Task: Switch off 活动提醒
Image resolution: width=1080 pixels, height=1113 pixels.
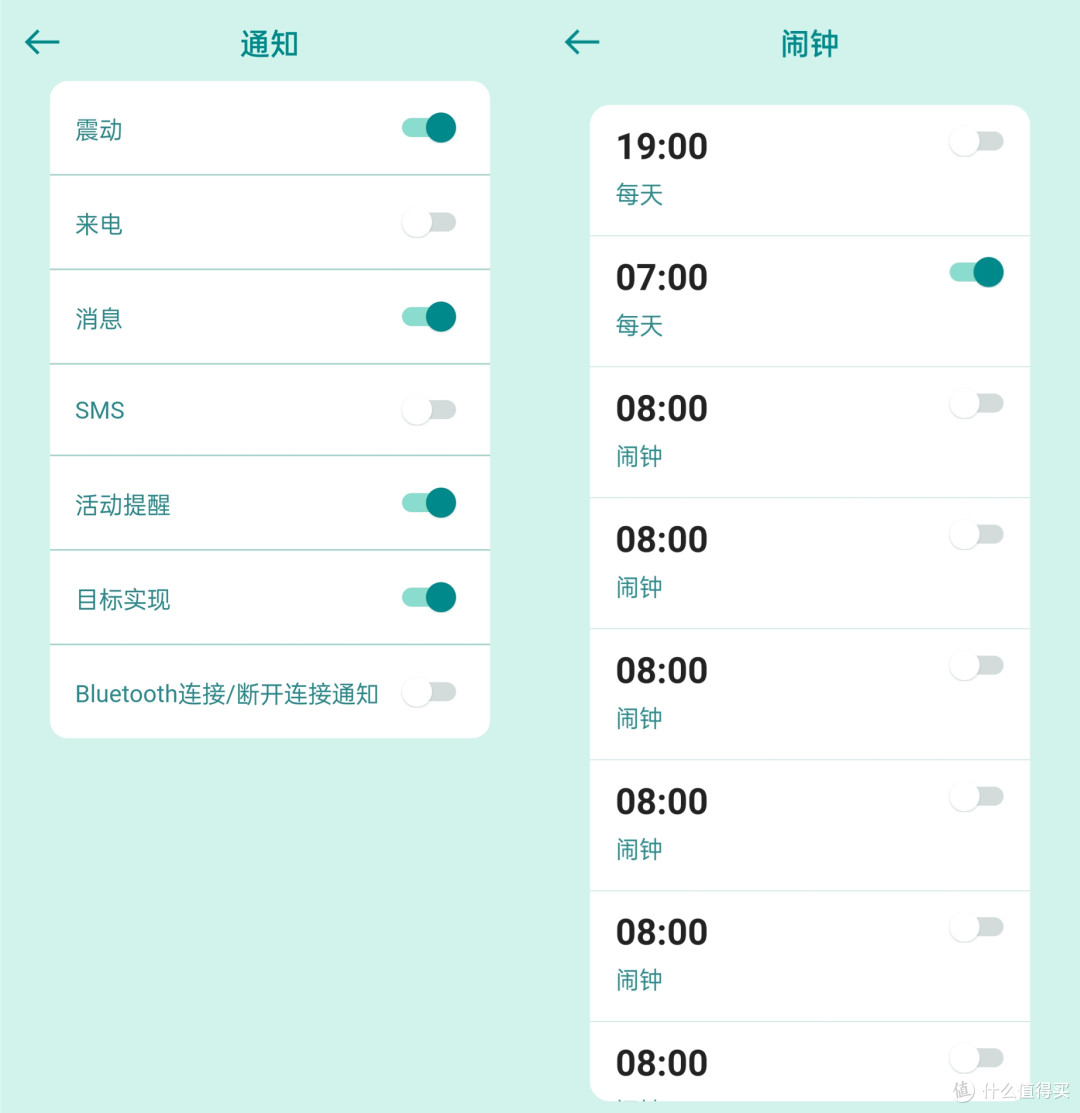Action: (x=429, y=503)
